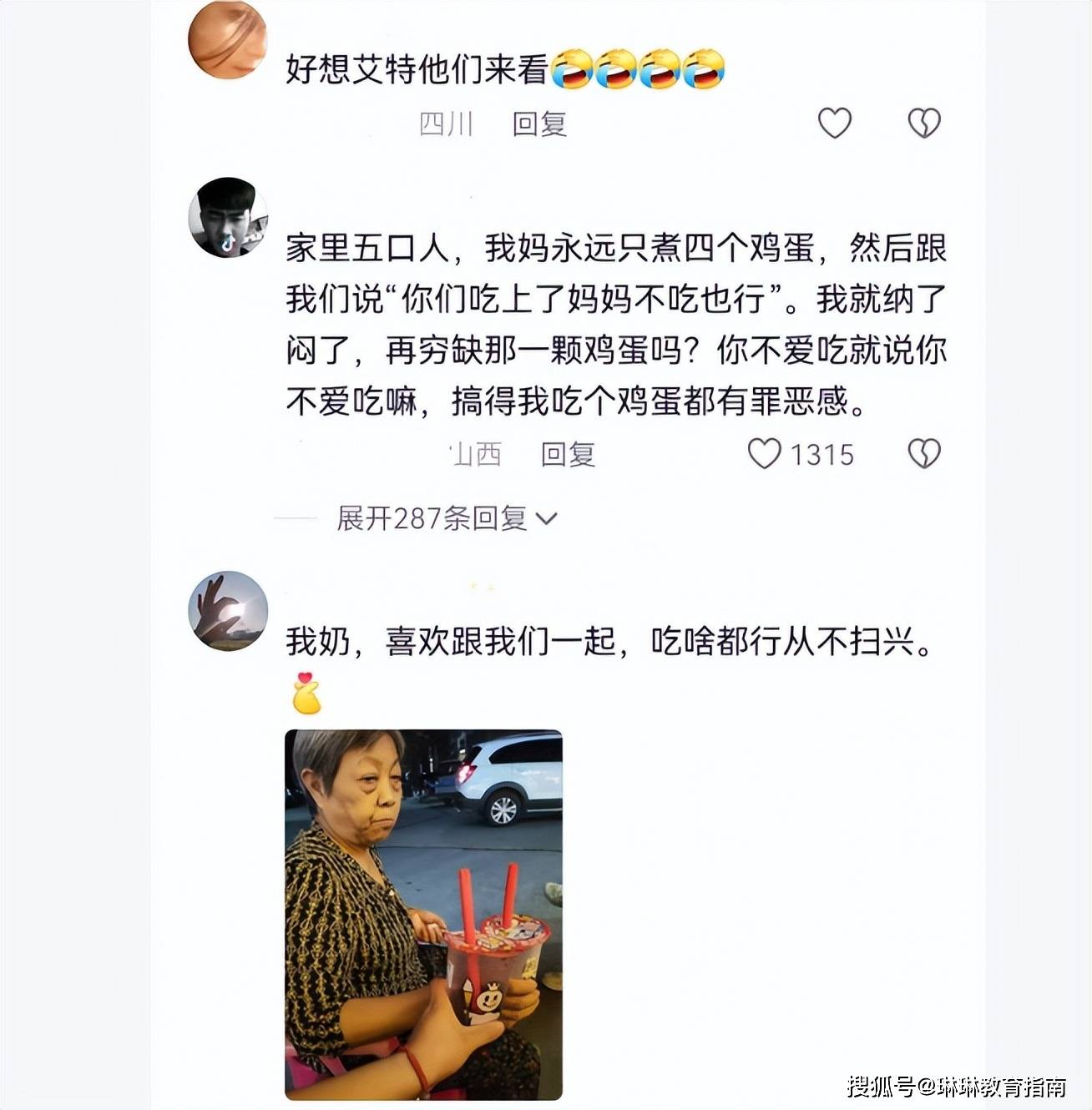The image size is (1092, 1110).
Task: Like the Sichuan comment about 艾特他们来看
Action: pos(834,124)
